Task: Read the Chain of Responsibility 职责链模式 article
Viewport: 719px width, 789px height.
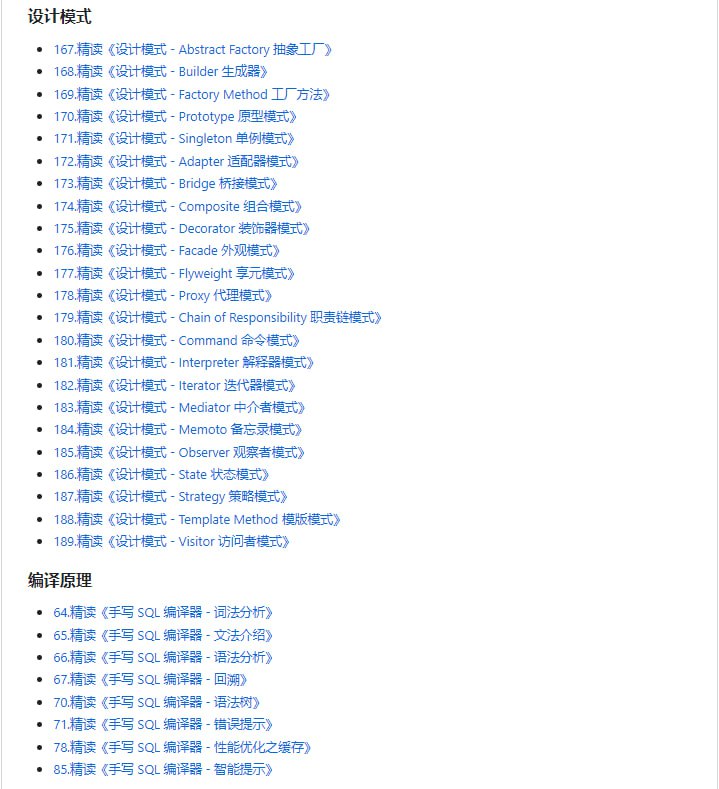Action: (x=218, y=317)
